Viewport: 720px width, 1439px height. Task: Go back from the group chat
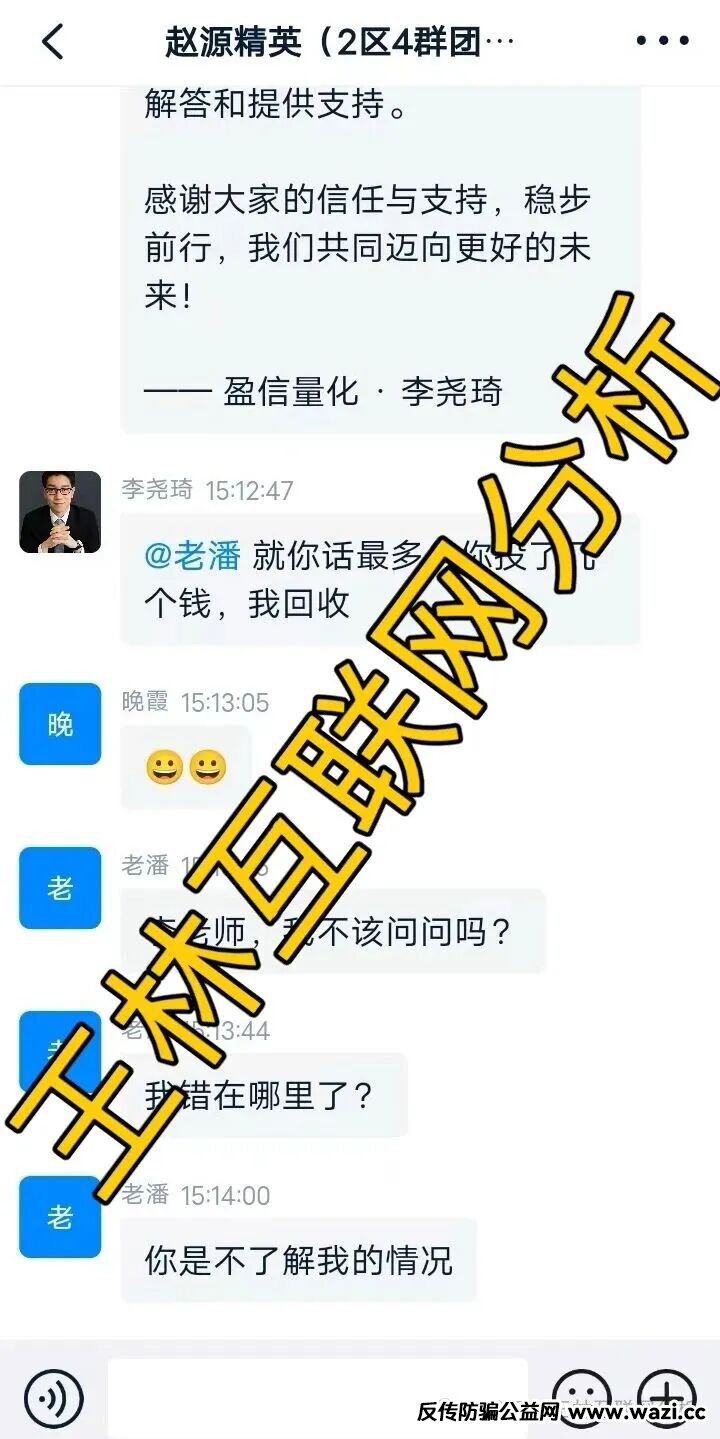click(52, 42)
